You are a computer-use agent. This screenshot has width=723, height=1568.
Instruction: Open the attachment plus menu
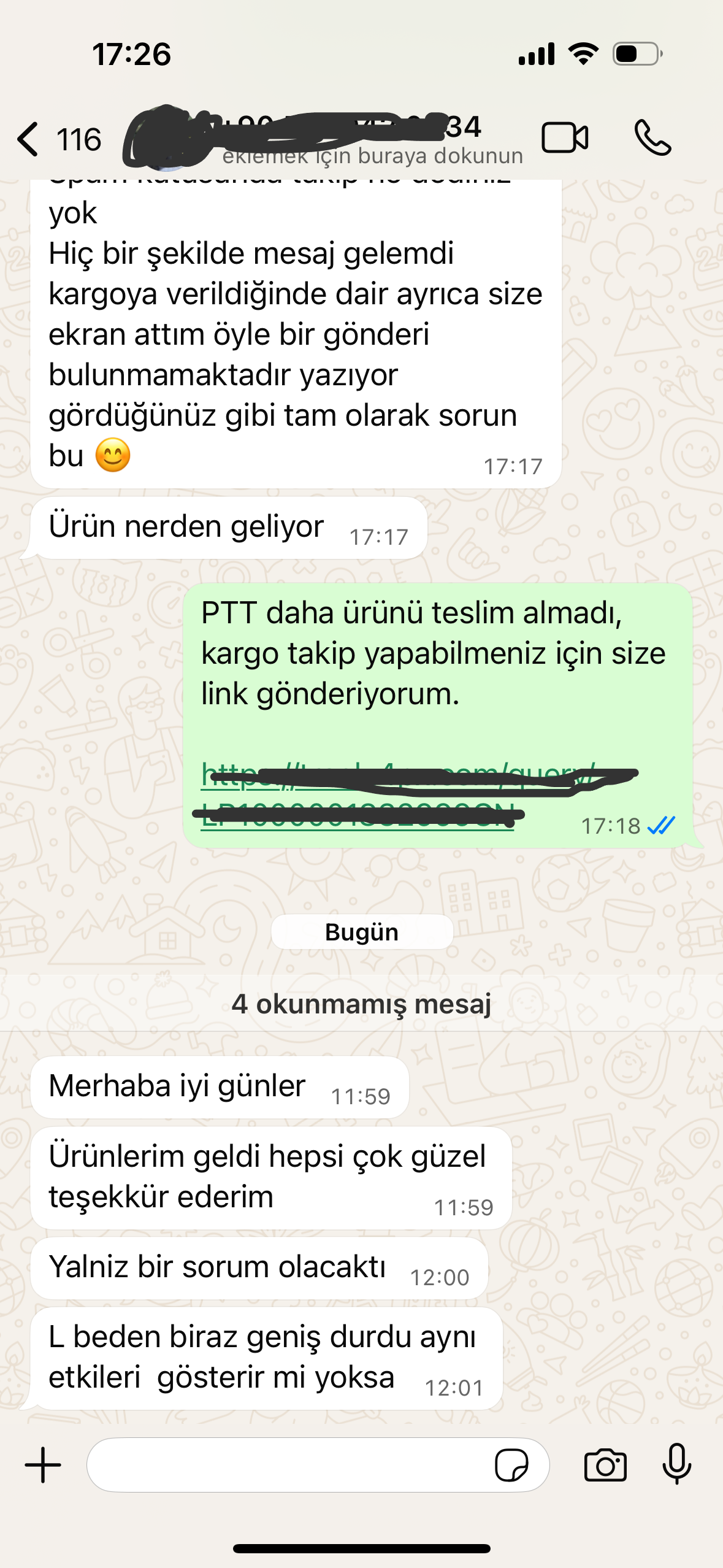tap(43, 1465)
